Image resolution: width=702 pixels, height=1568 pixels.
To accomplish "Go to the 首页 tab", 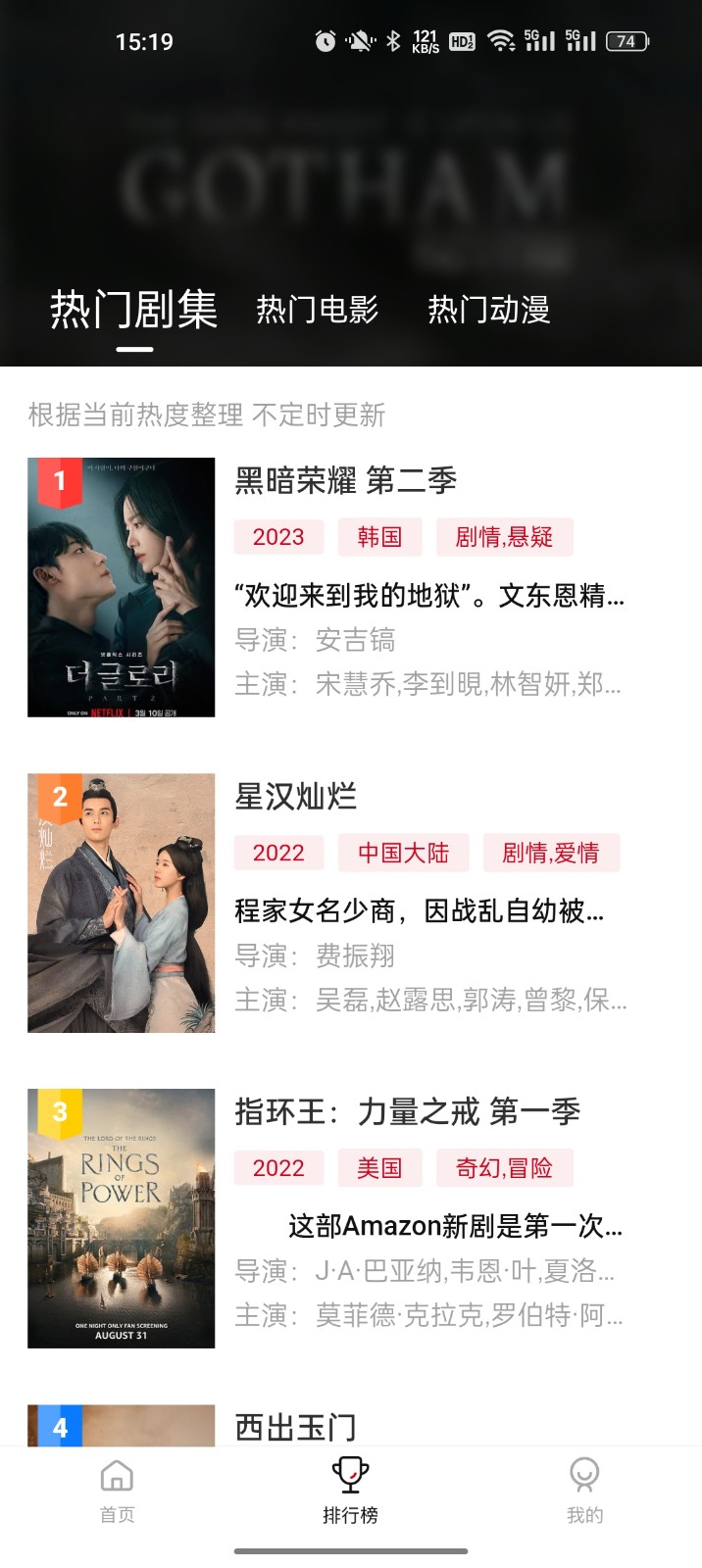I will click(117, 1491).
